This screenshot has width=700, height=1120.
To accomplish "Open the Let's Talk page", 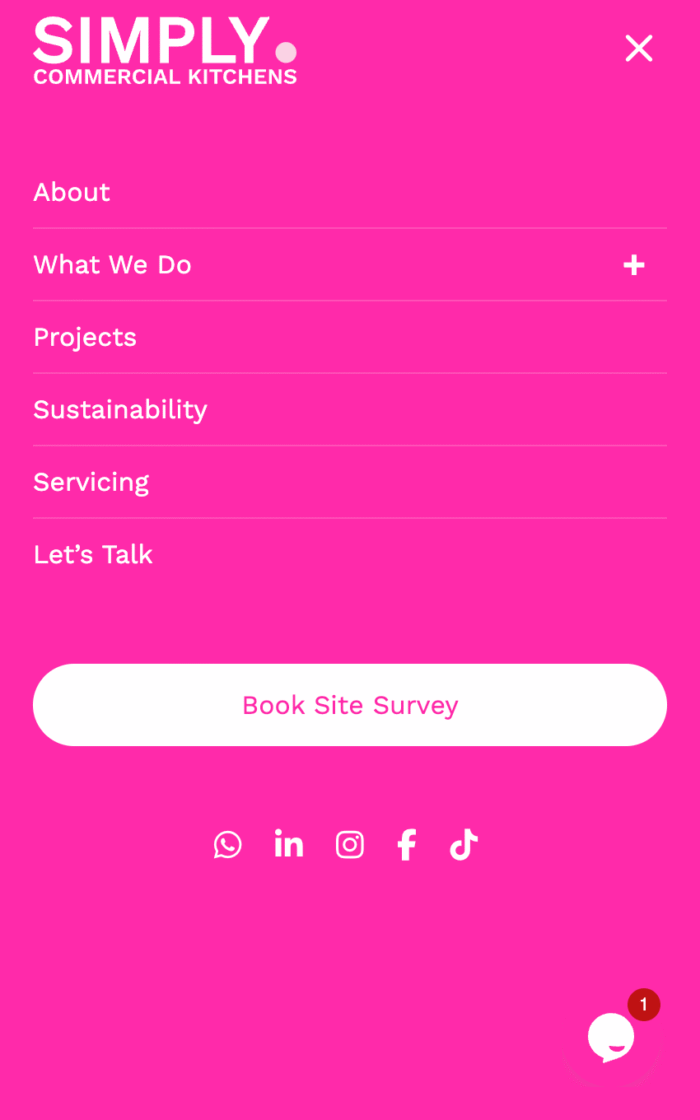I will (x=93, y=554).
